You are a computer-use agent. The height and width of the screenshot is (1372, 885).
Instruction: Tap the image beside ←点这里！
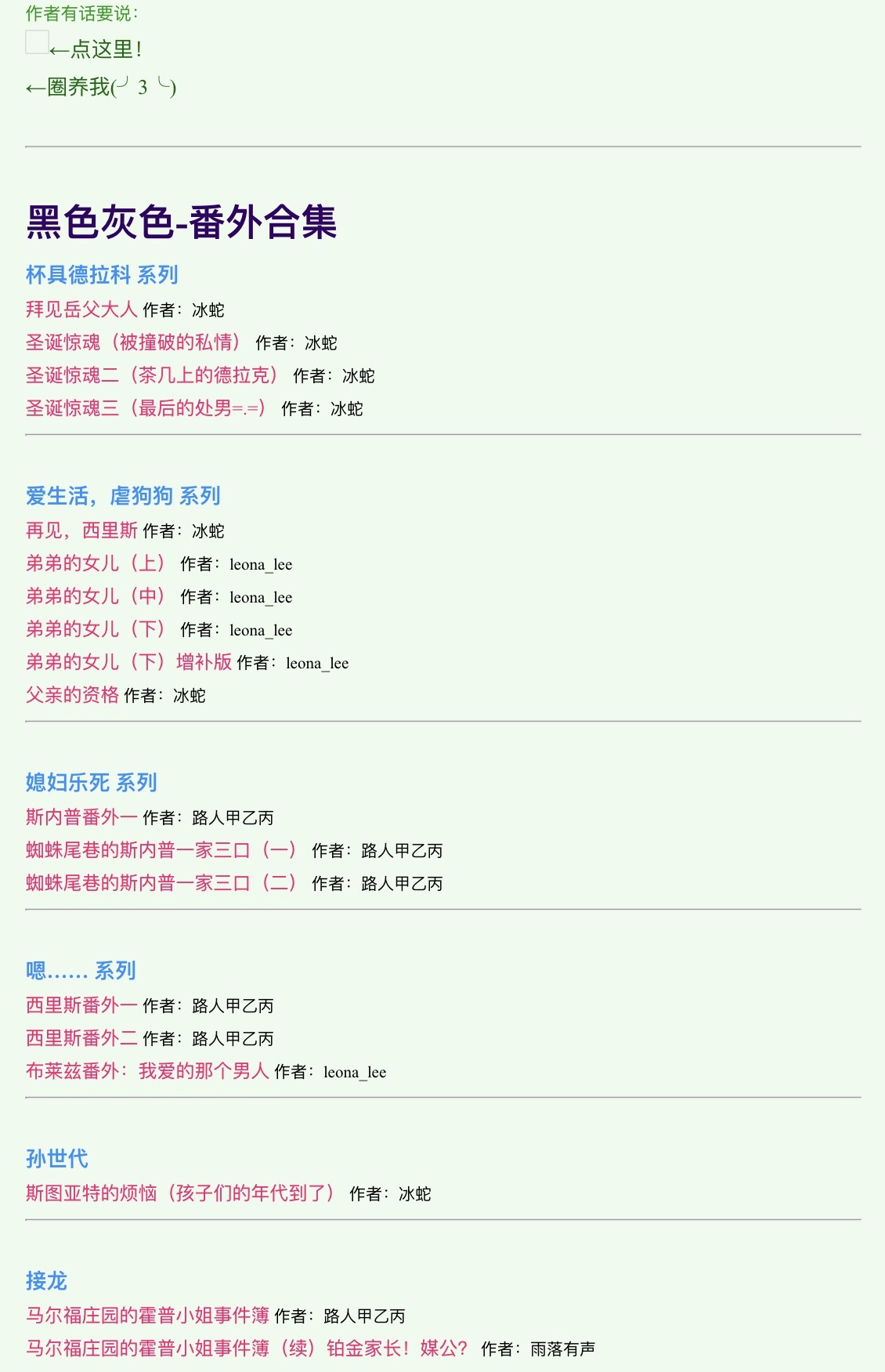(x=37, y=42)
